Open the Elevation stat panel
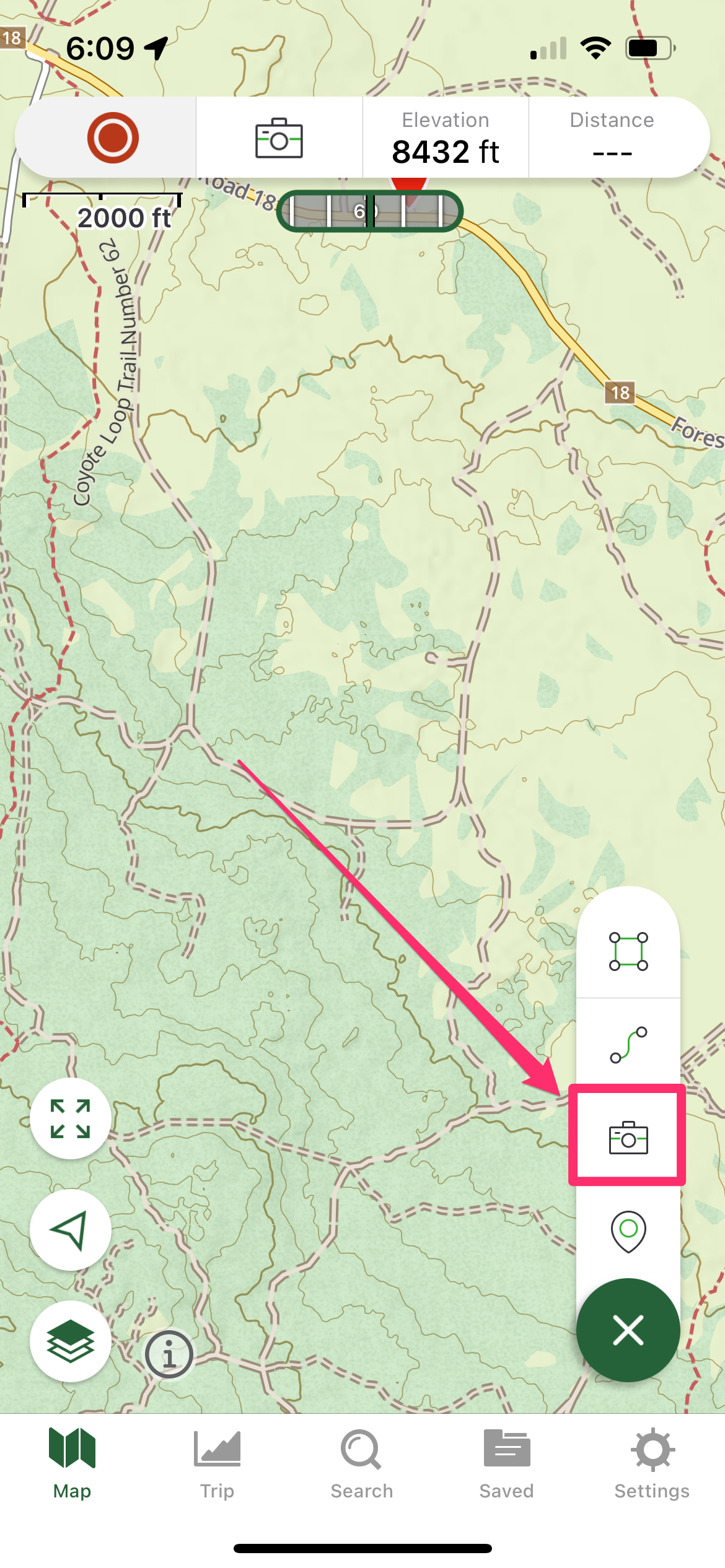This screenshot has width=725, height=1568. click(x=446, y=137)
